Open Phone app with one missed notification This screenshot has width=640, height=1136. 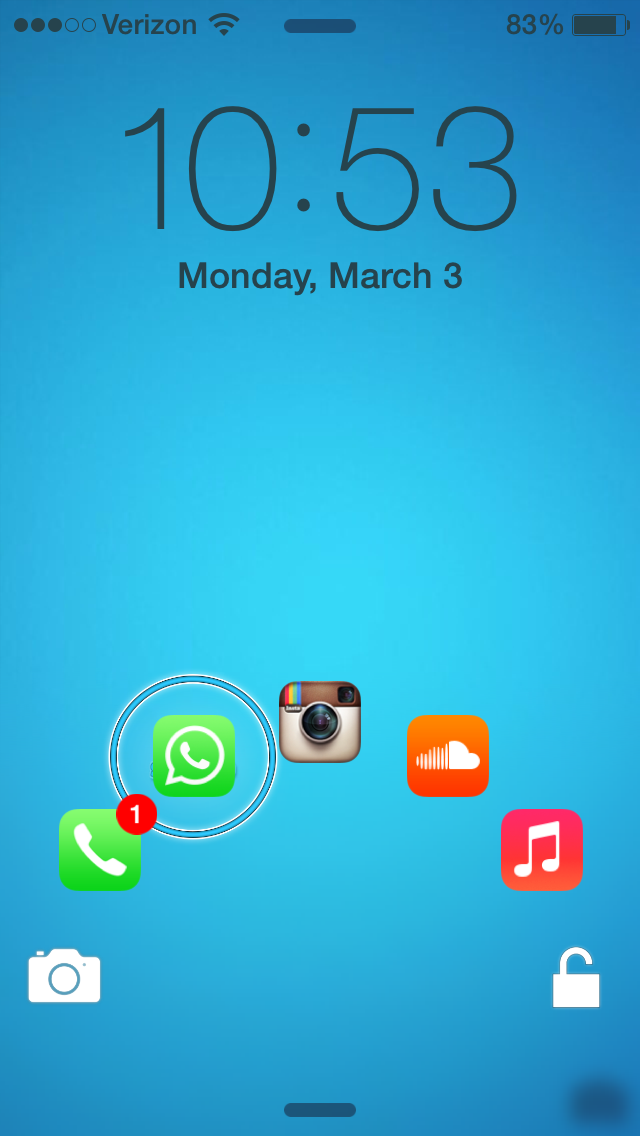100,850
